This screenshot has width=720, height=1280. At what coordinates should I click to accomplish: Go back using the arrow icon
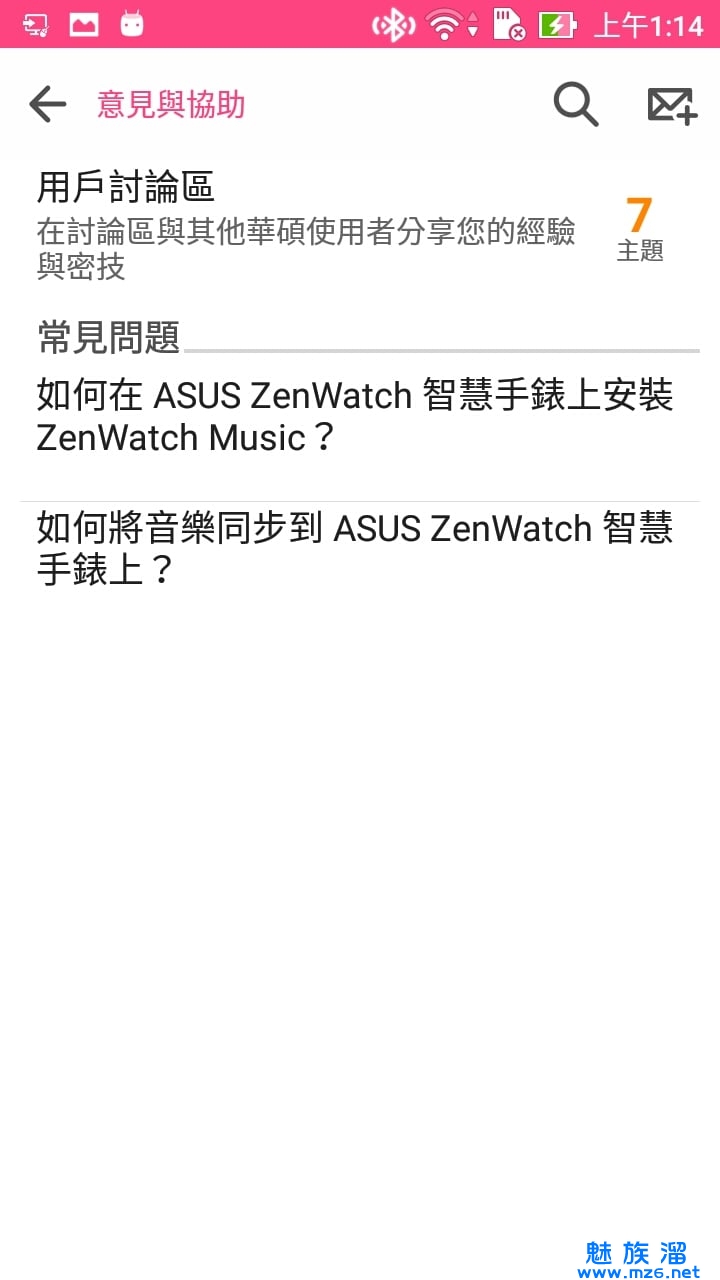pyautogui.click(x=47, y=104)
